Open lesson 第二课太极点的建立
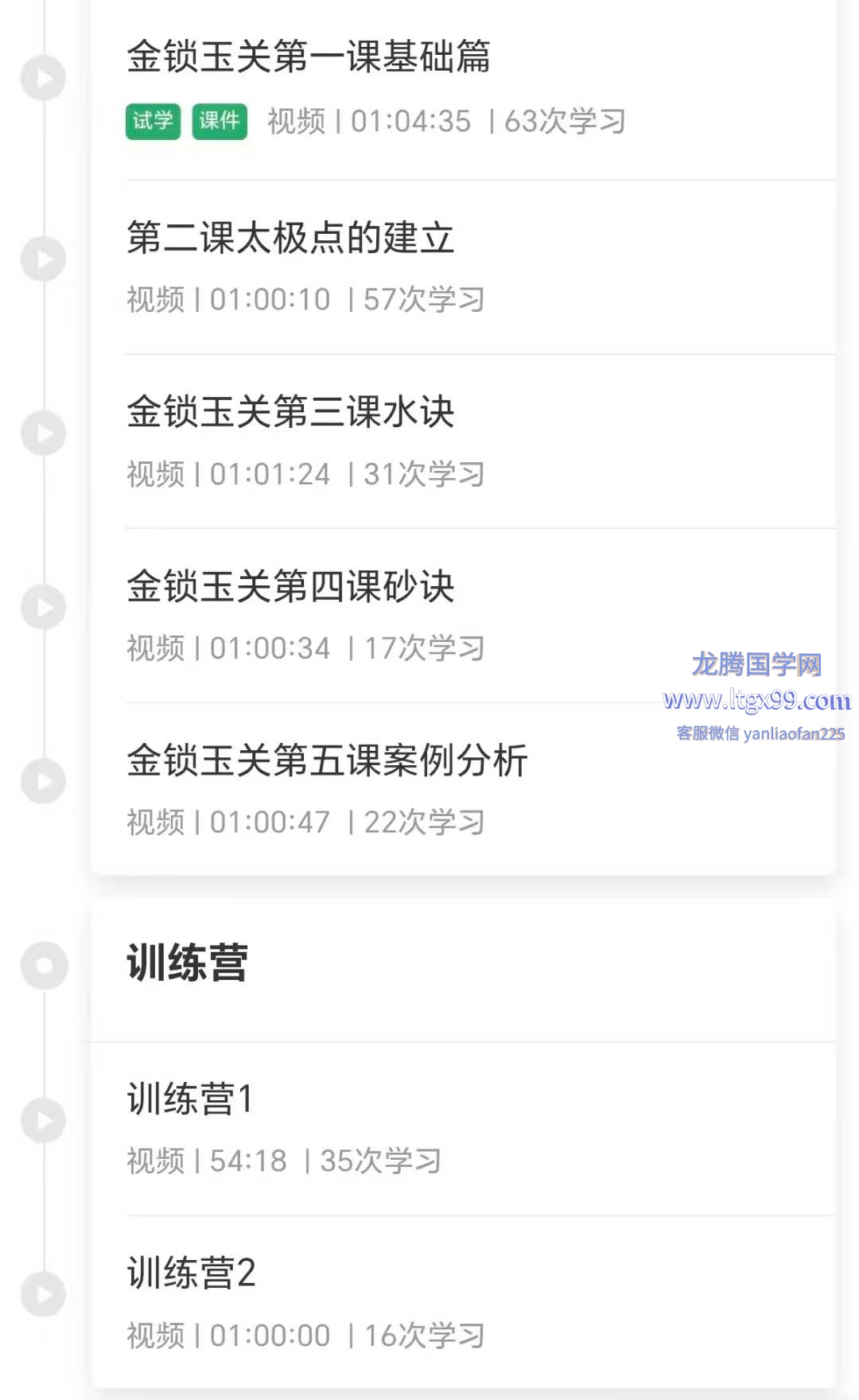859x1400 pixels. pyautogui.click(x=290, y=238)
